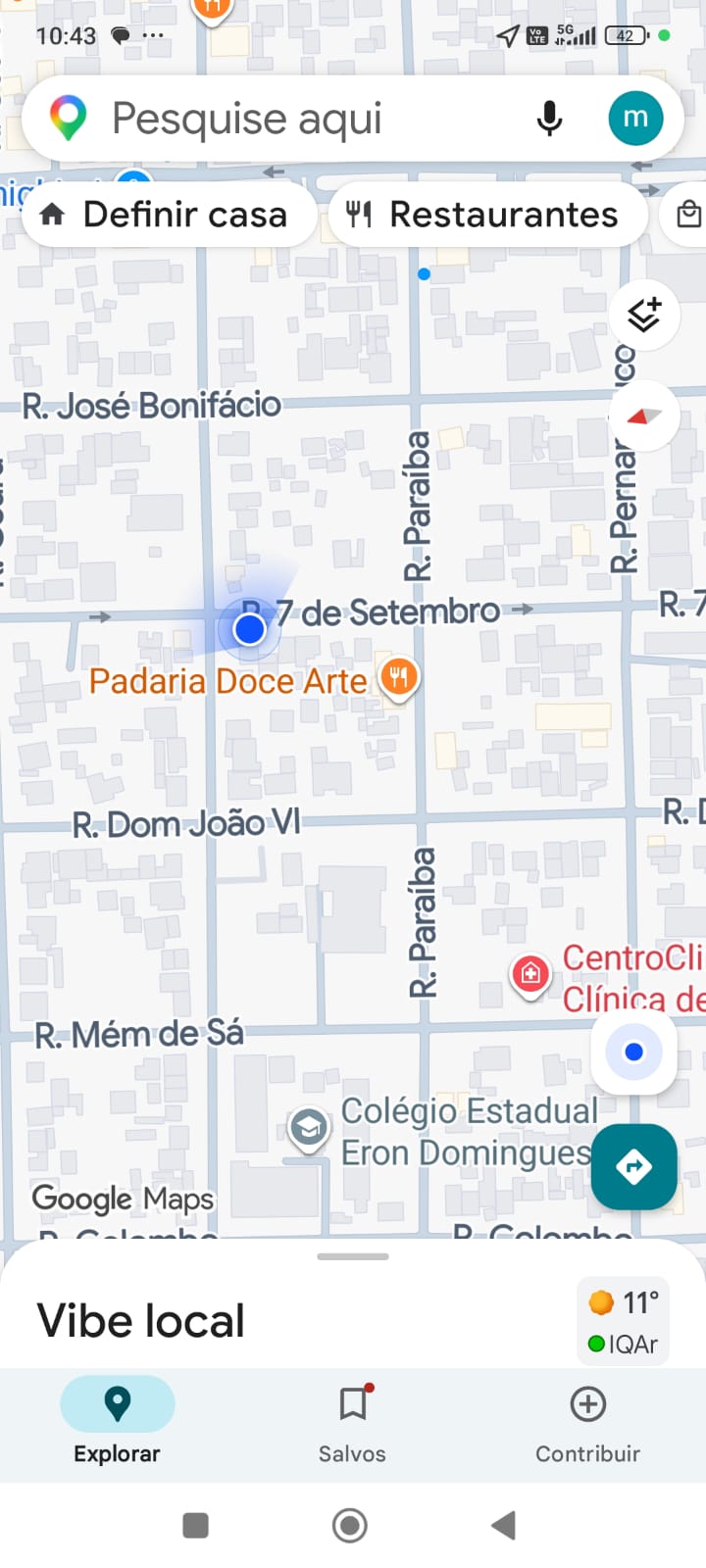Center map on my location
Viewport: 706px width, 1568px height.
(x=633, y=1053)
